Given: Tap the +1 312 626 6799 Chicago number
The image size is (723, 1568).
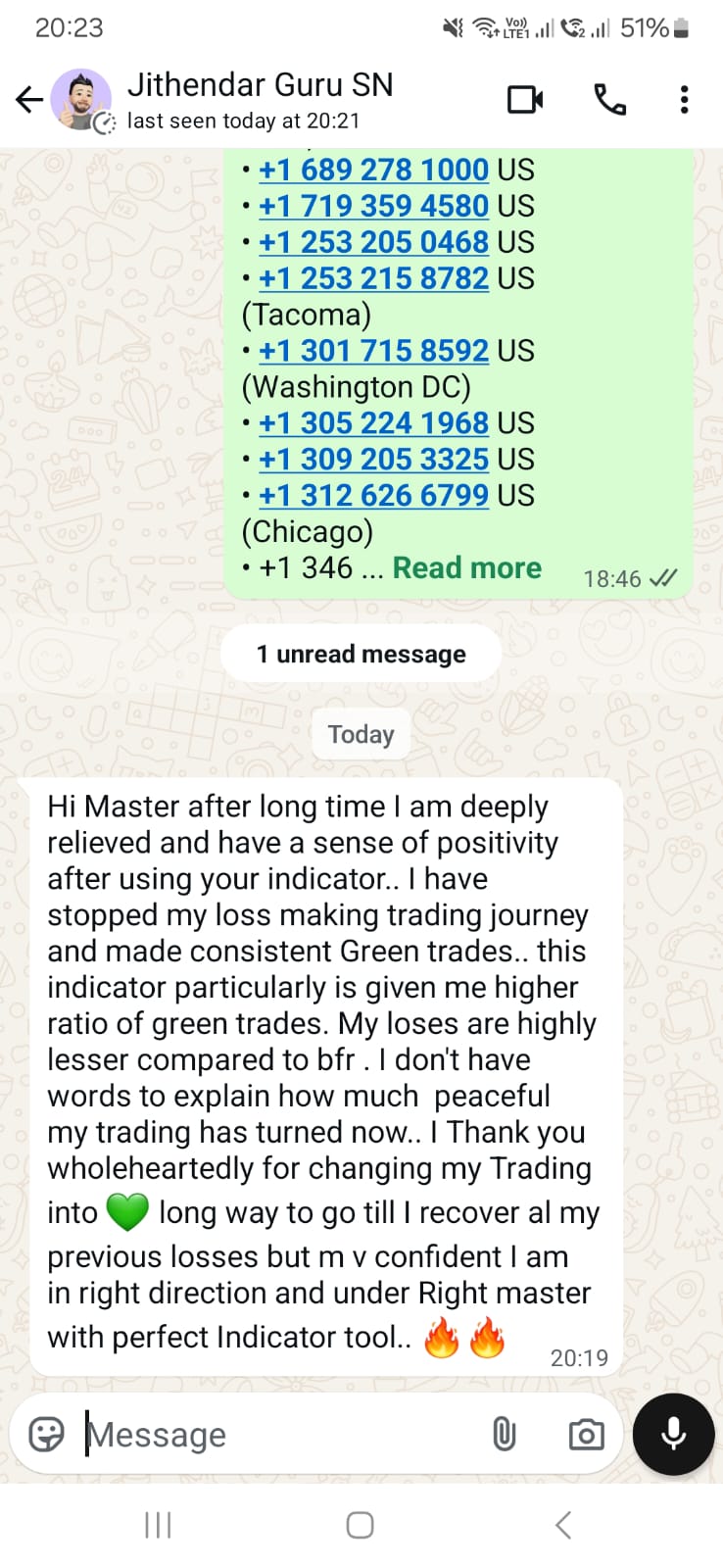Looking at the screenshot, I should coord(373,496).
